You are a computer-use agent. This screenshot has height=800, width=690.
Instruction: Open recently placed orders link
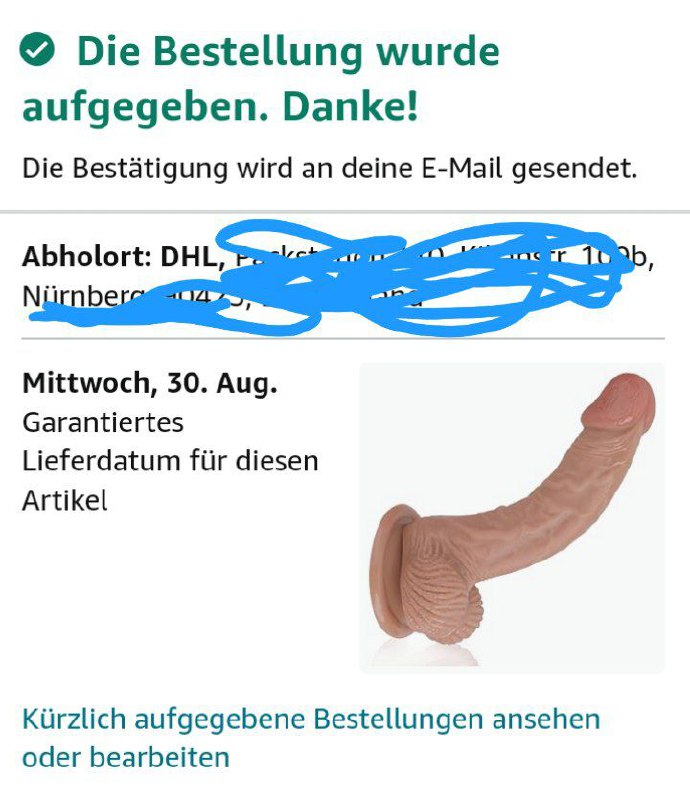tap(310, 720)
